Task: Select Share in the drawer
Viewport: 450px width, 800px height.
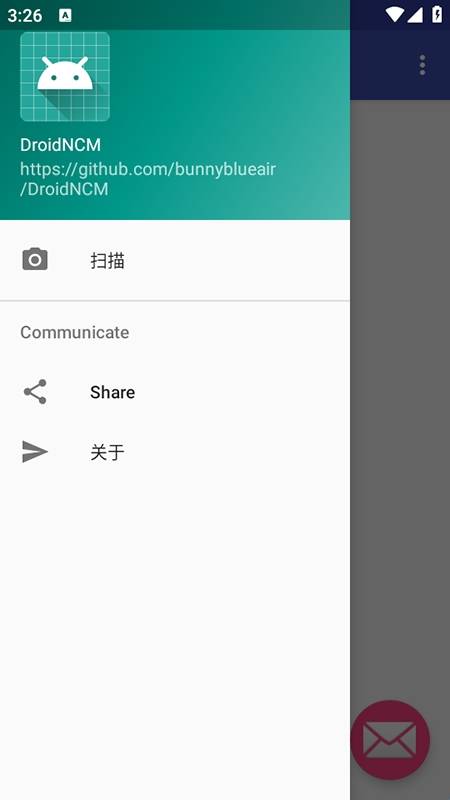Action: click(x=175, y=392)
